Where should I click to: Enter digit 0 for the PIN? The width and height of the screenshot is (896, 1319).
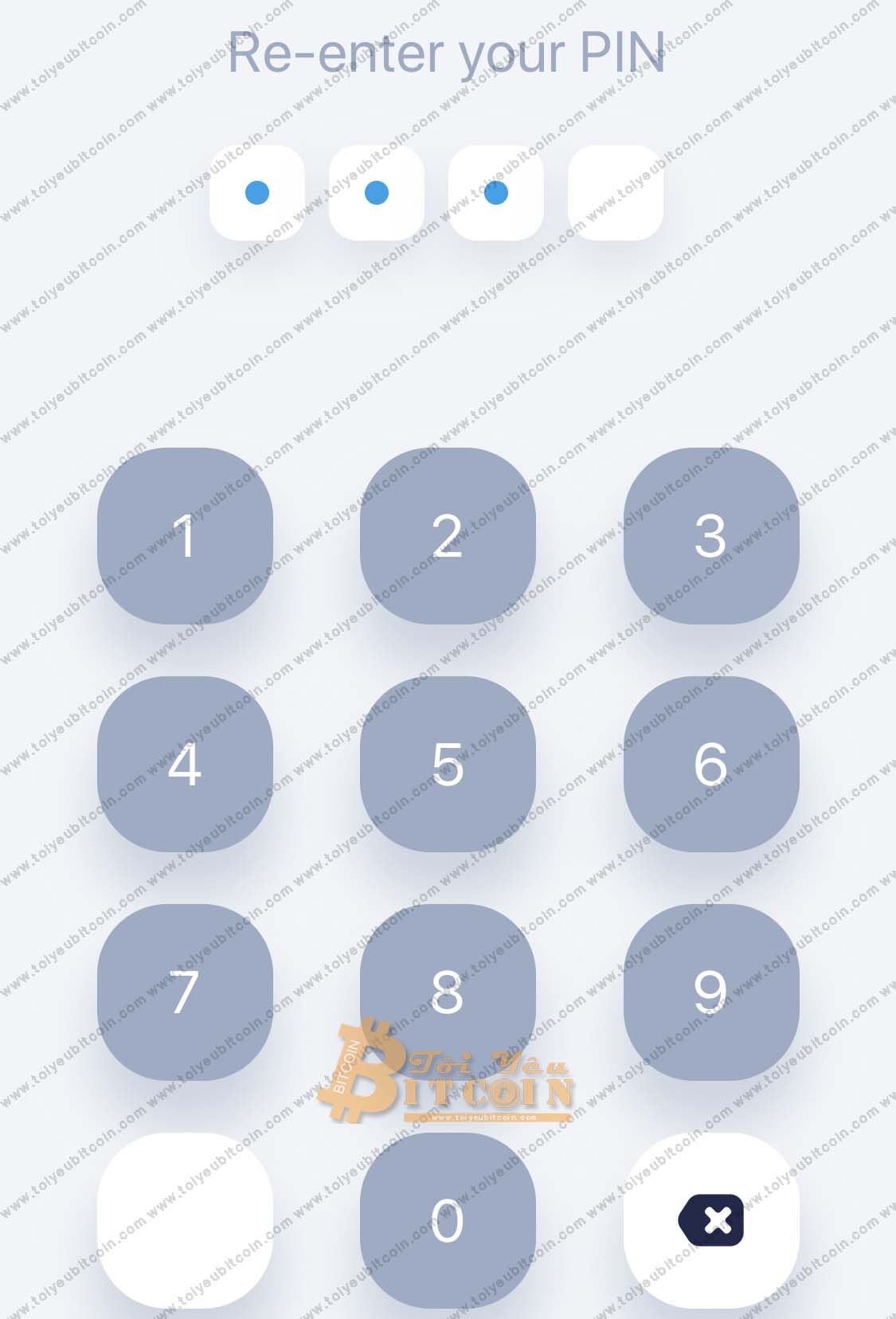(x=448, y=1220)
